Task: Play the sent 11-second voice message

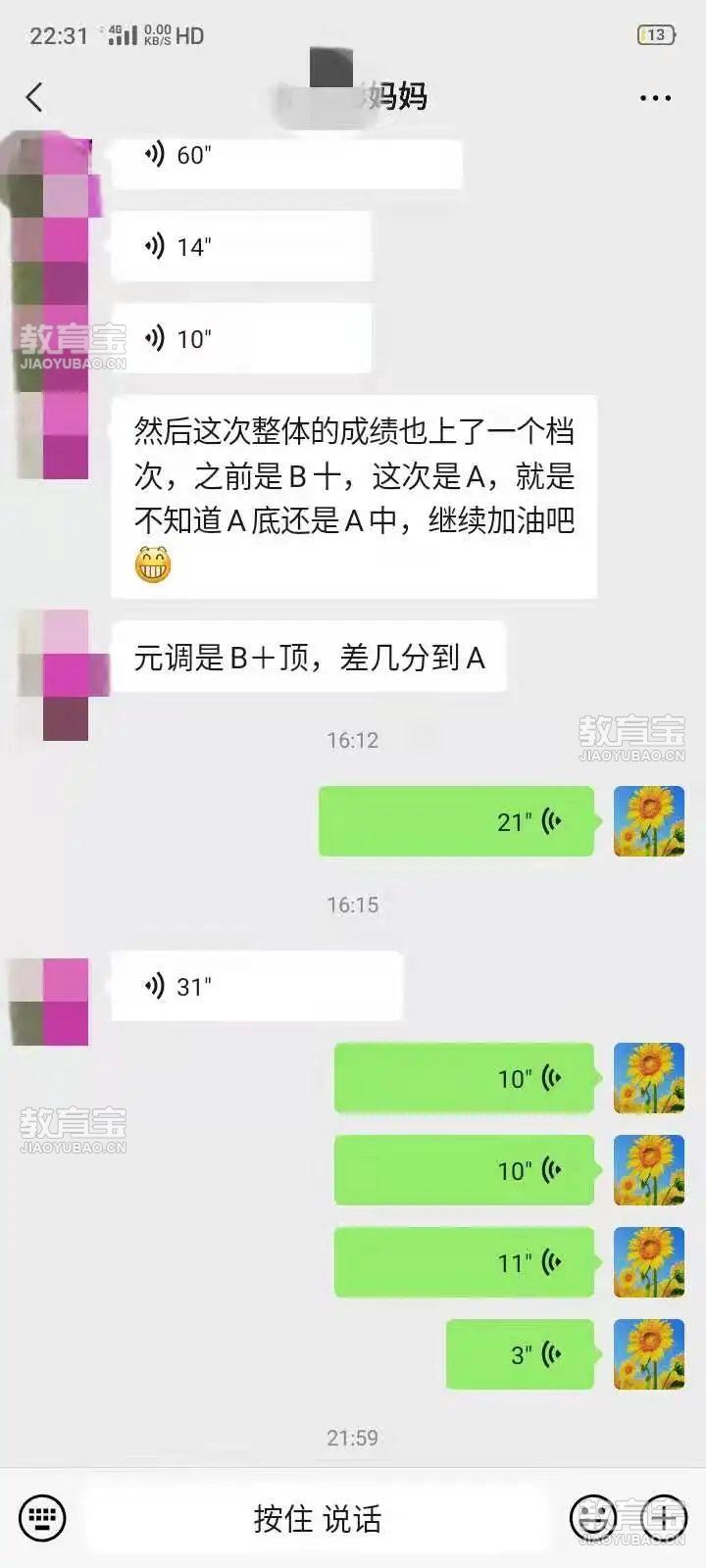Action: click(x=464, y=1262)
